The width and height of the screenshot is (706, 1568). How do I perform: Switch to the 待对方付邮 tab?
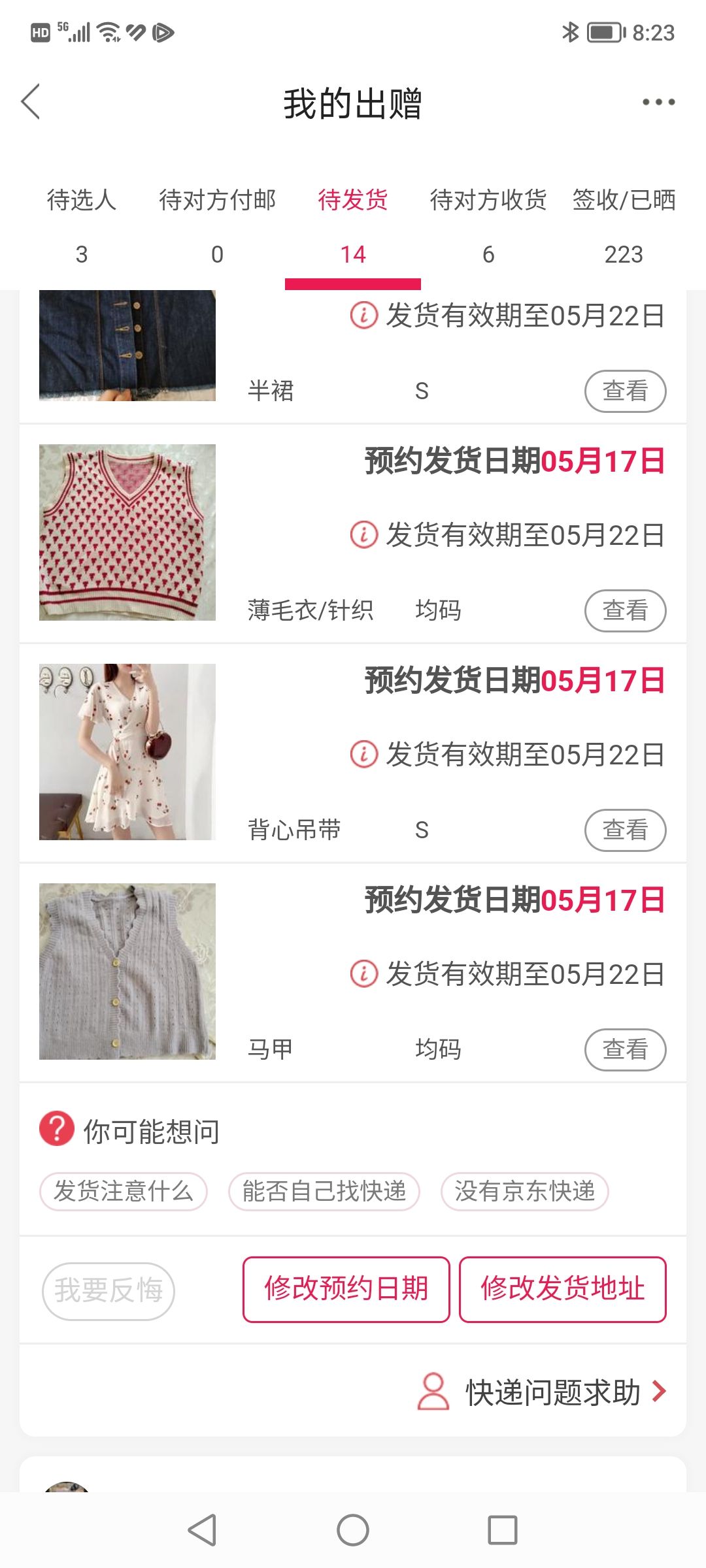click(x=217, y=226)
